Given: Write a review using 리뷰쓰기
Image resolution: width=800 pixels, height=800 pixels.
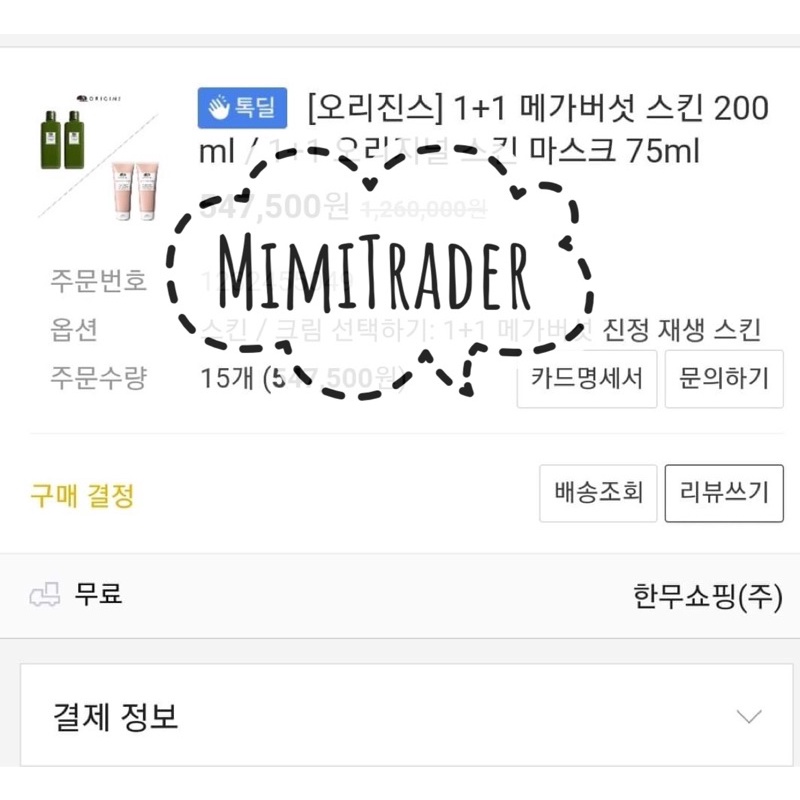Looking at the screenshot, I should coord(724,493).
